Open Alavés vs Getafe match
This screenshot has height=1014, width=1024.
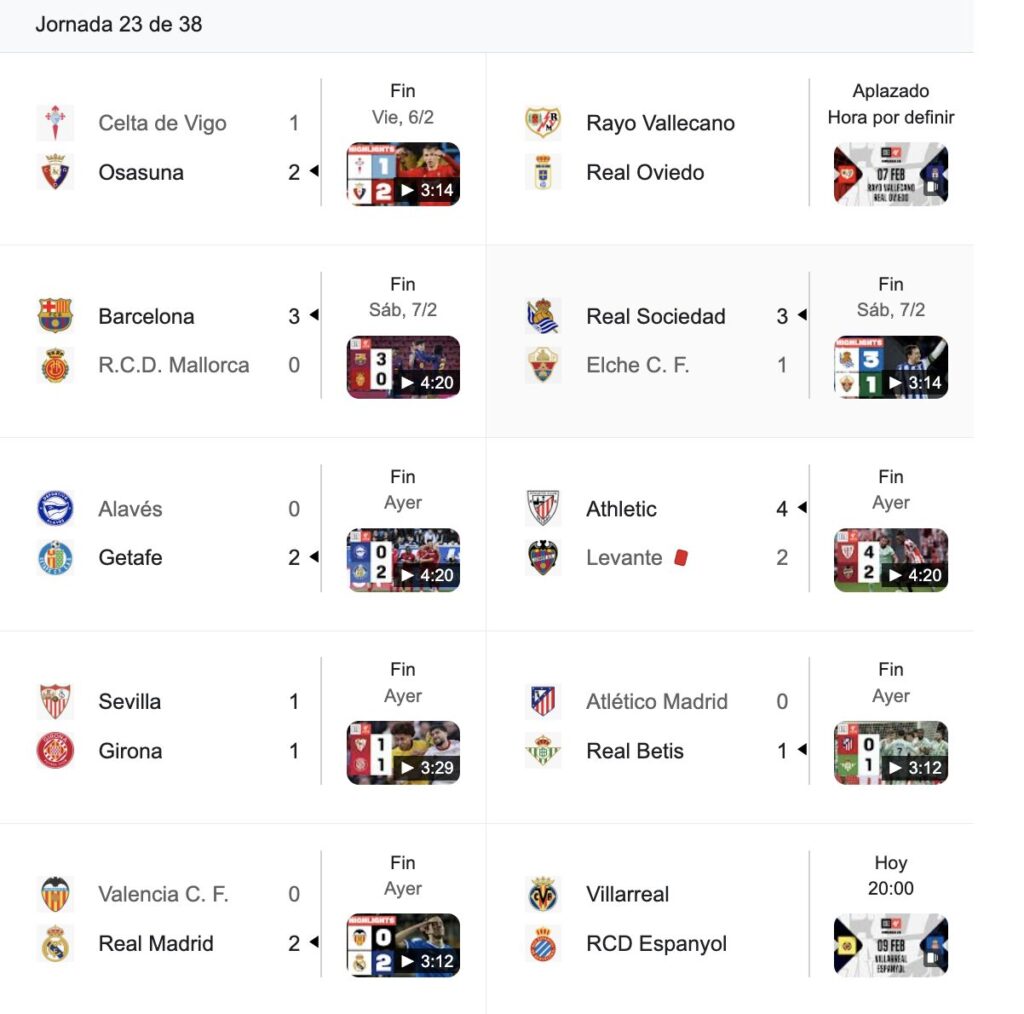[x=150, y=533]
